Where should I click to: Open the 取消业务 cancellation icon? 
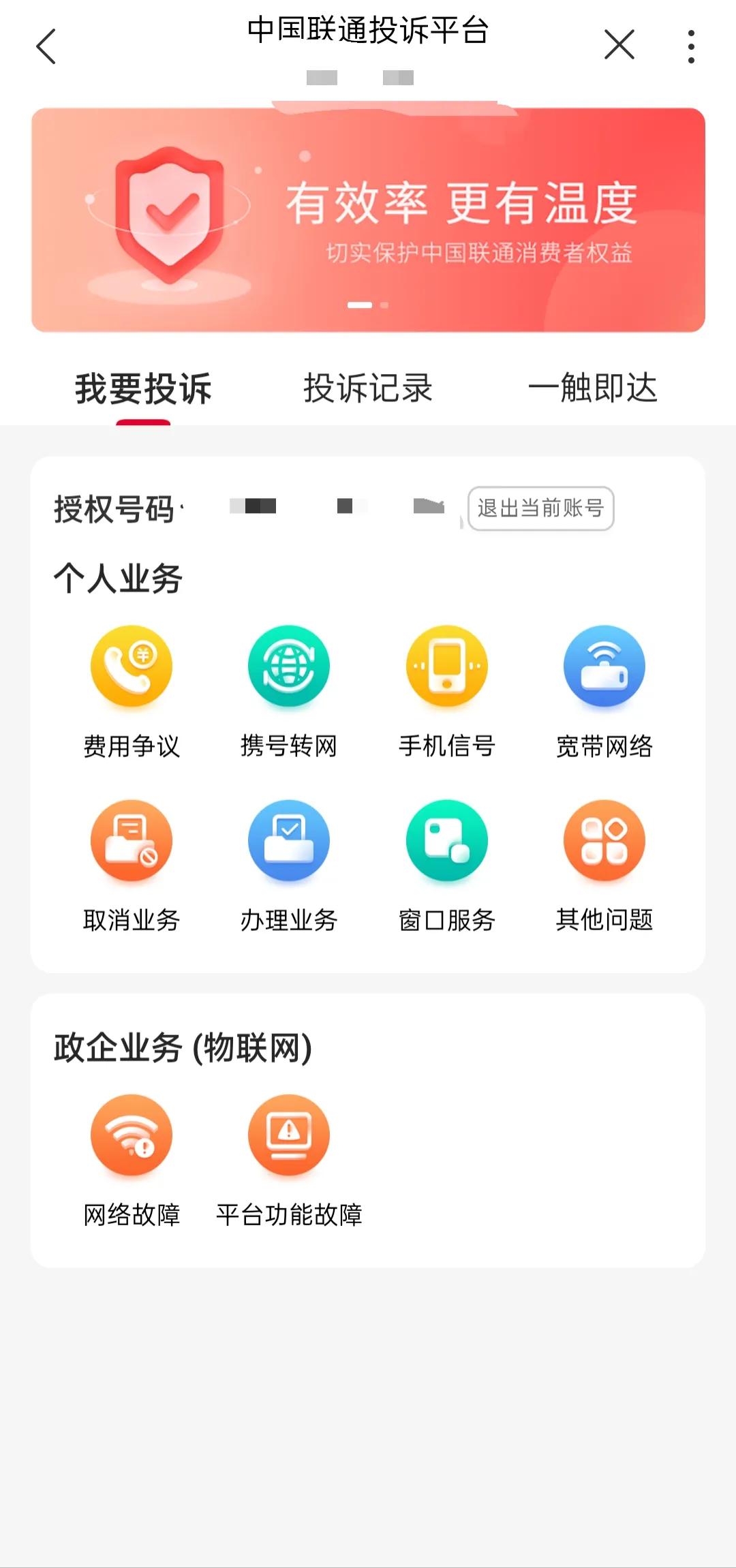coord(132,840)
